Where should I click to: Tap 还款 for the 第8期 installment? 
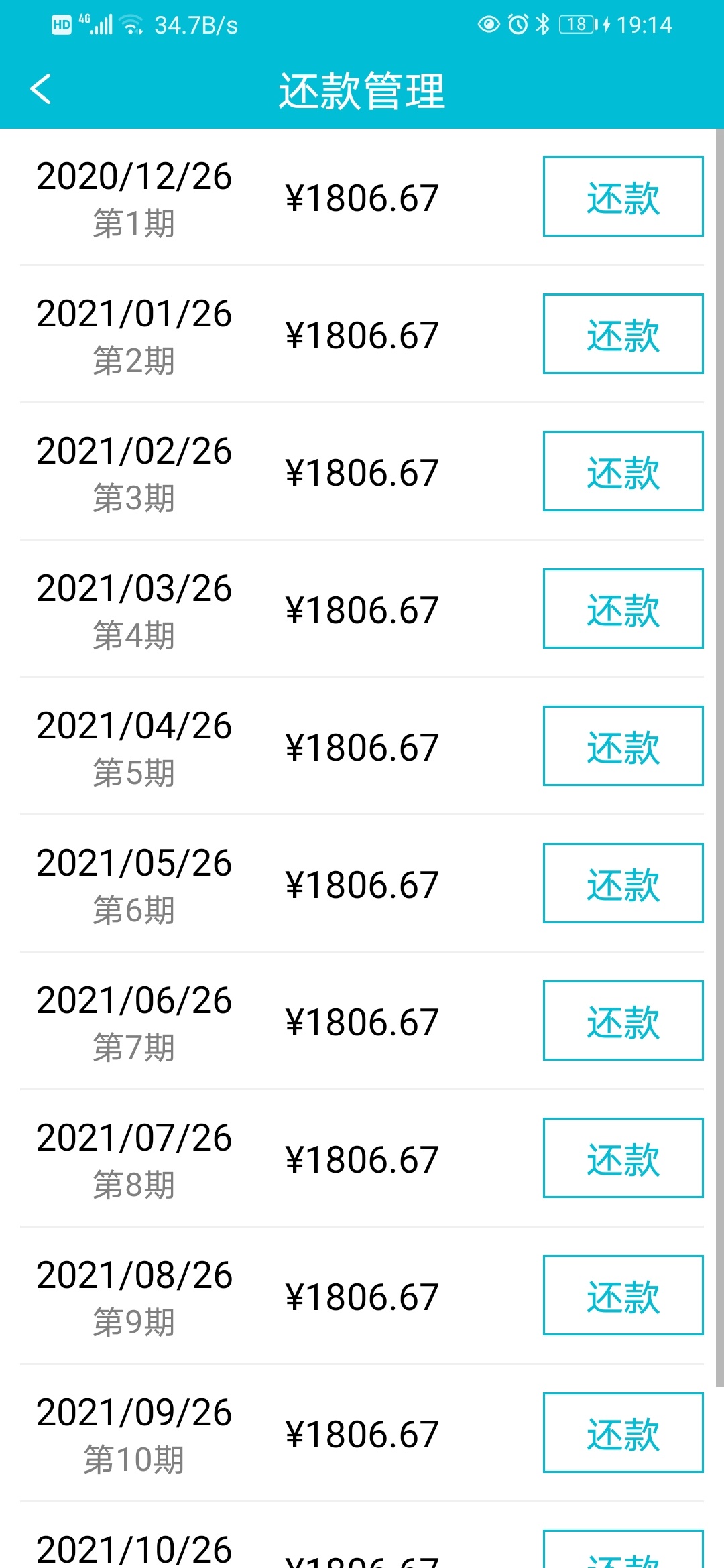tap(623, 1158)
